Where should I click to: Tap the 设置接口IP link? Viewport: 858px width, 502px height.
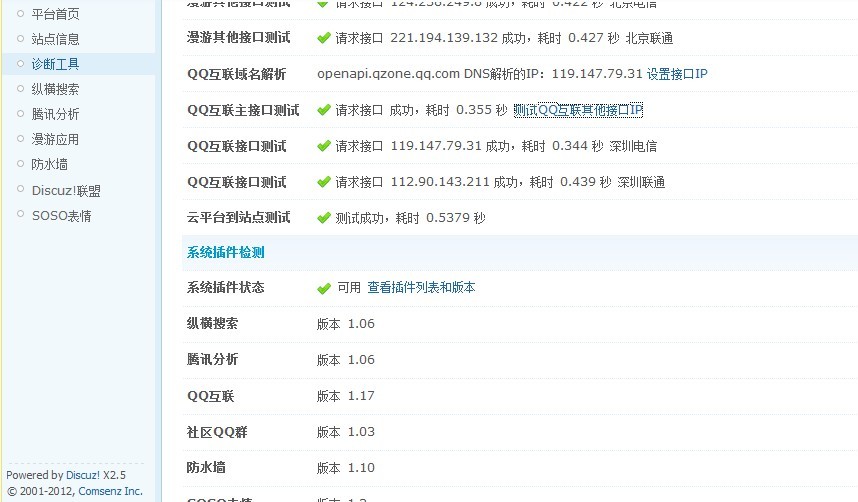click(677, 74)
